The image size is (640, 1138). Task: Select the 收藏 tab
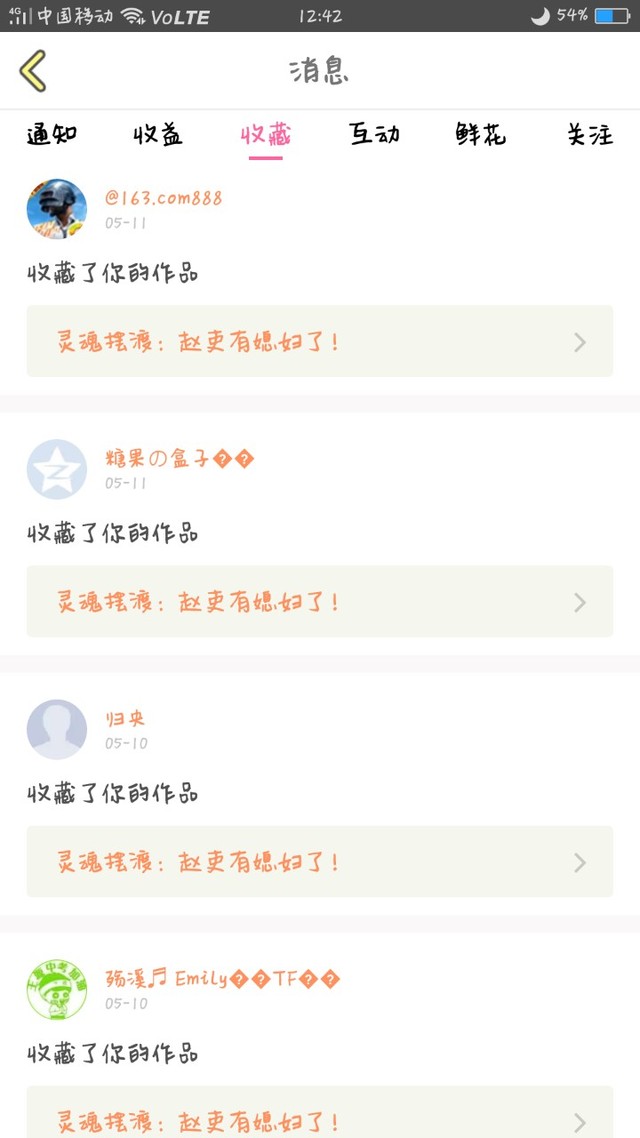click(x=266, y=135)
